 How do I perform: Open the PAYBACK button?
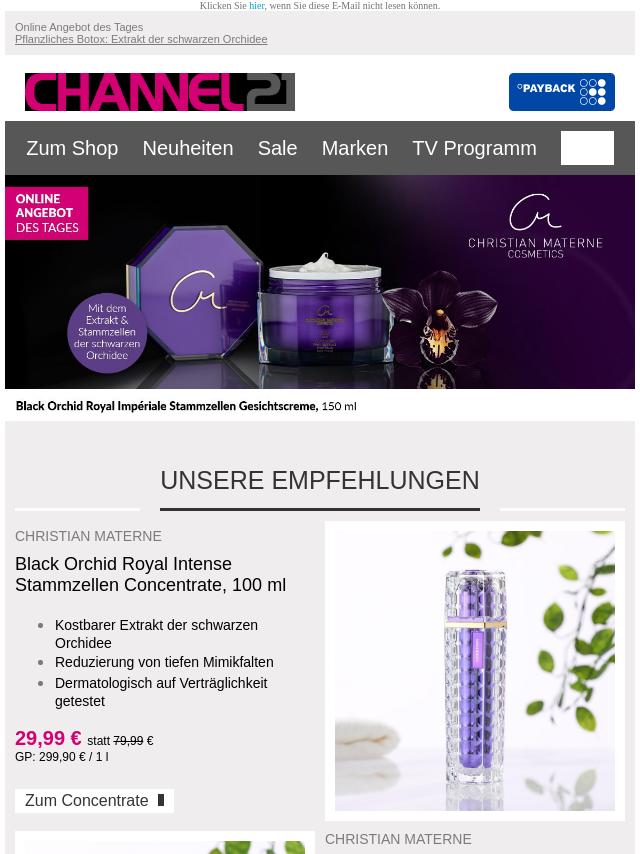point(561,92)
